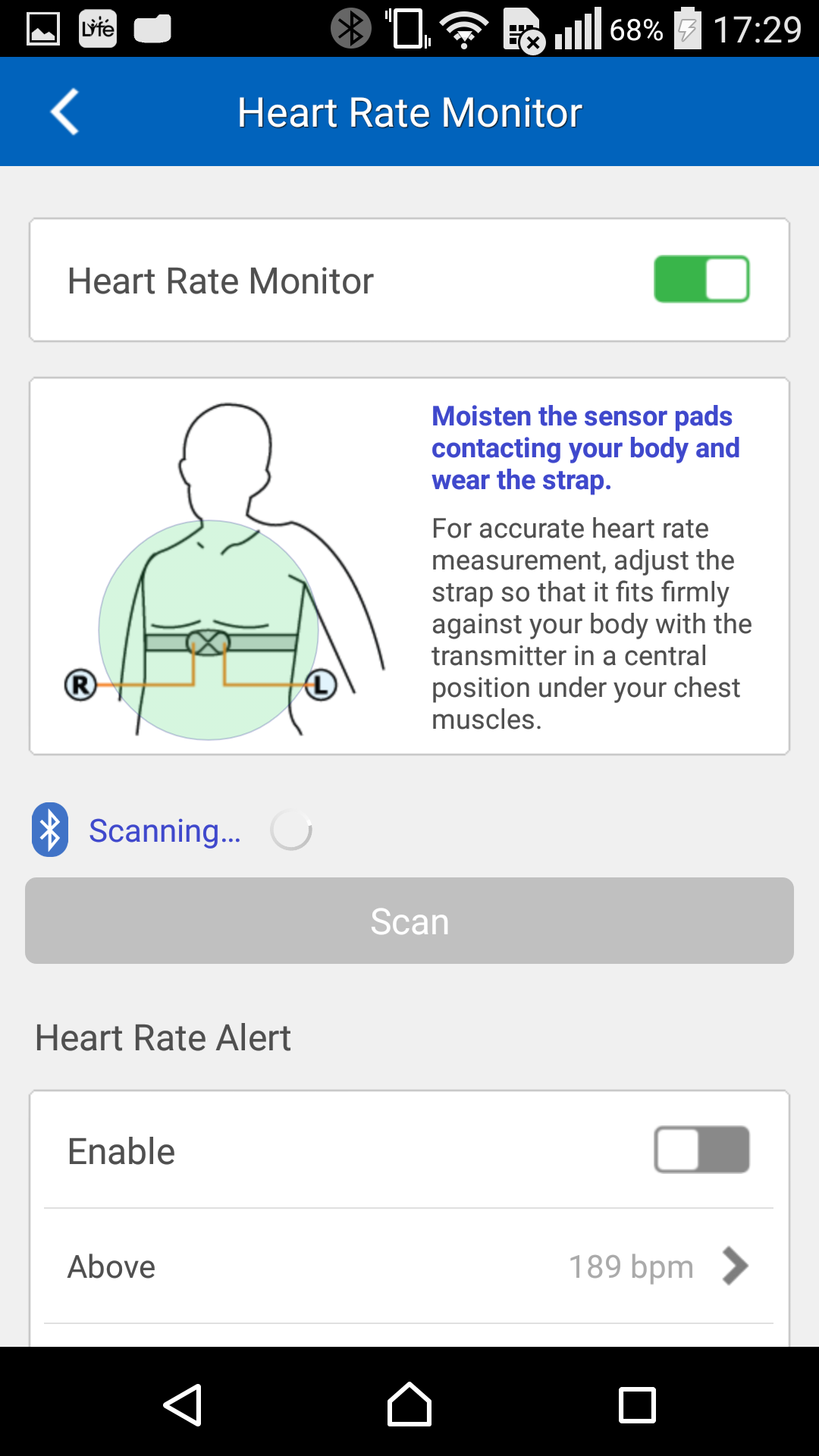Open the Above 189 bpm setting
The width and height of the screenshot is (819, 1456).
(409, 1266)
